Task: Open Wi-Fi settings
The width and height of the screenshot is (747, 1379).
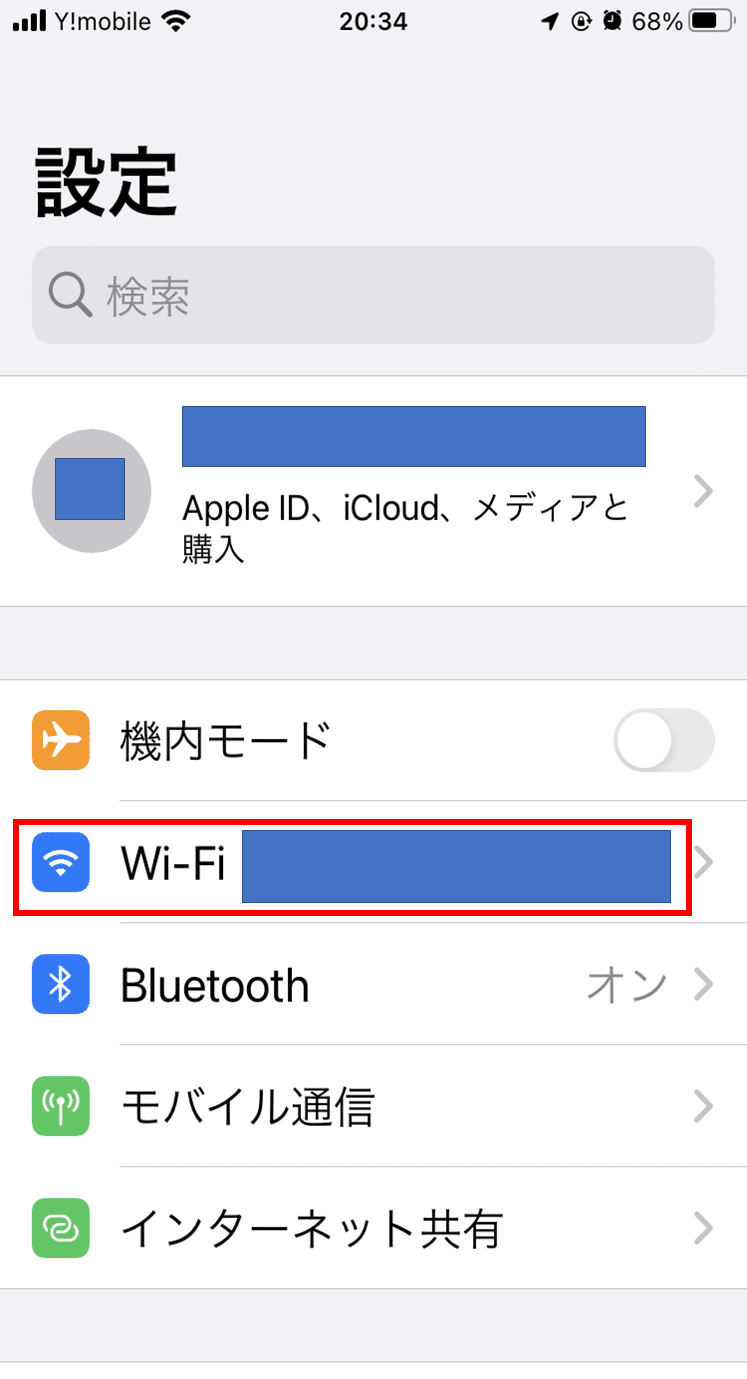Action: point(373,863)
